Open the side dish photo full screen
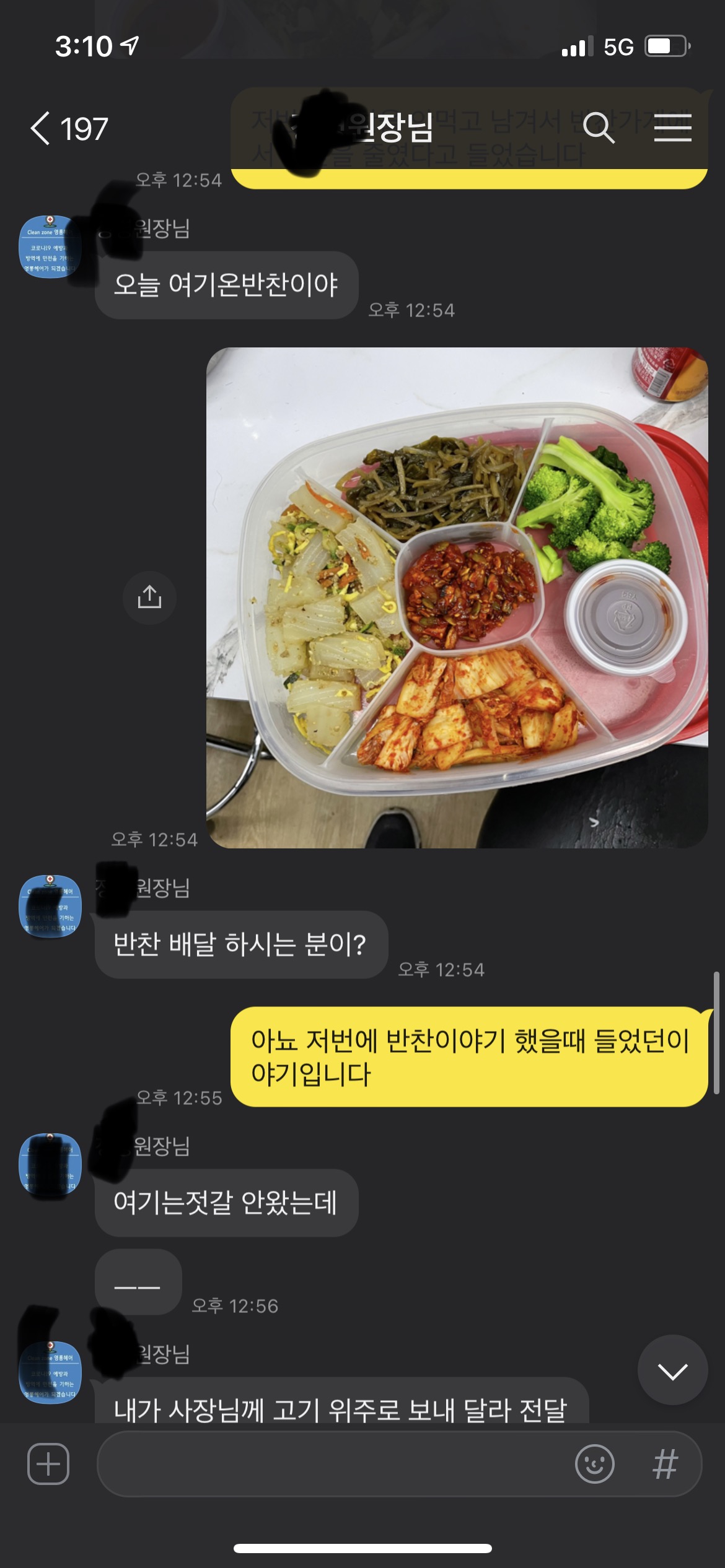Screen dimensions: 725x1568 (457, 598)
